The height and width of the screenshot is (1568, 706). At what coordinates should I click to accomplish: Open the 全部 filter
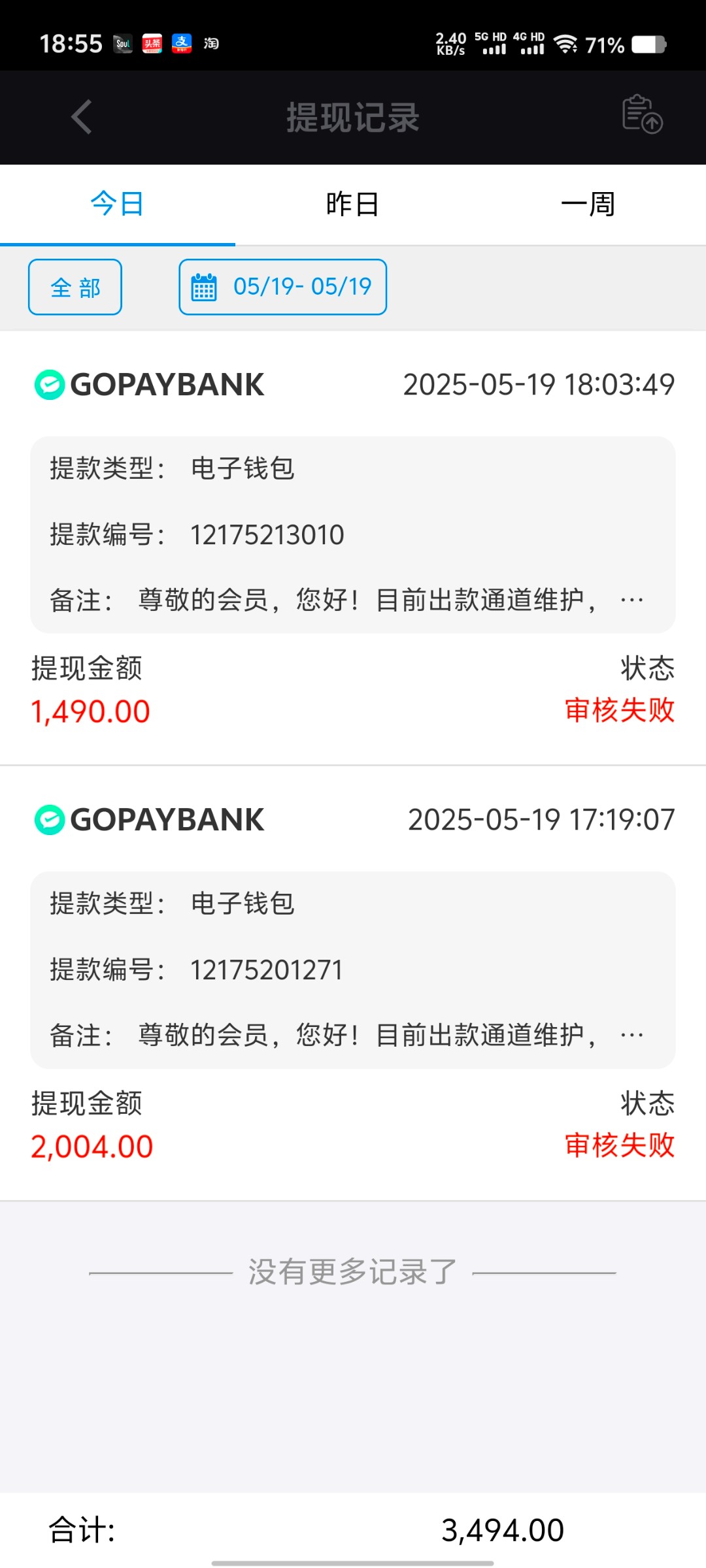pos(75,287)
